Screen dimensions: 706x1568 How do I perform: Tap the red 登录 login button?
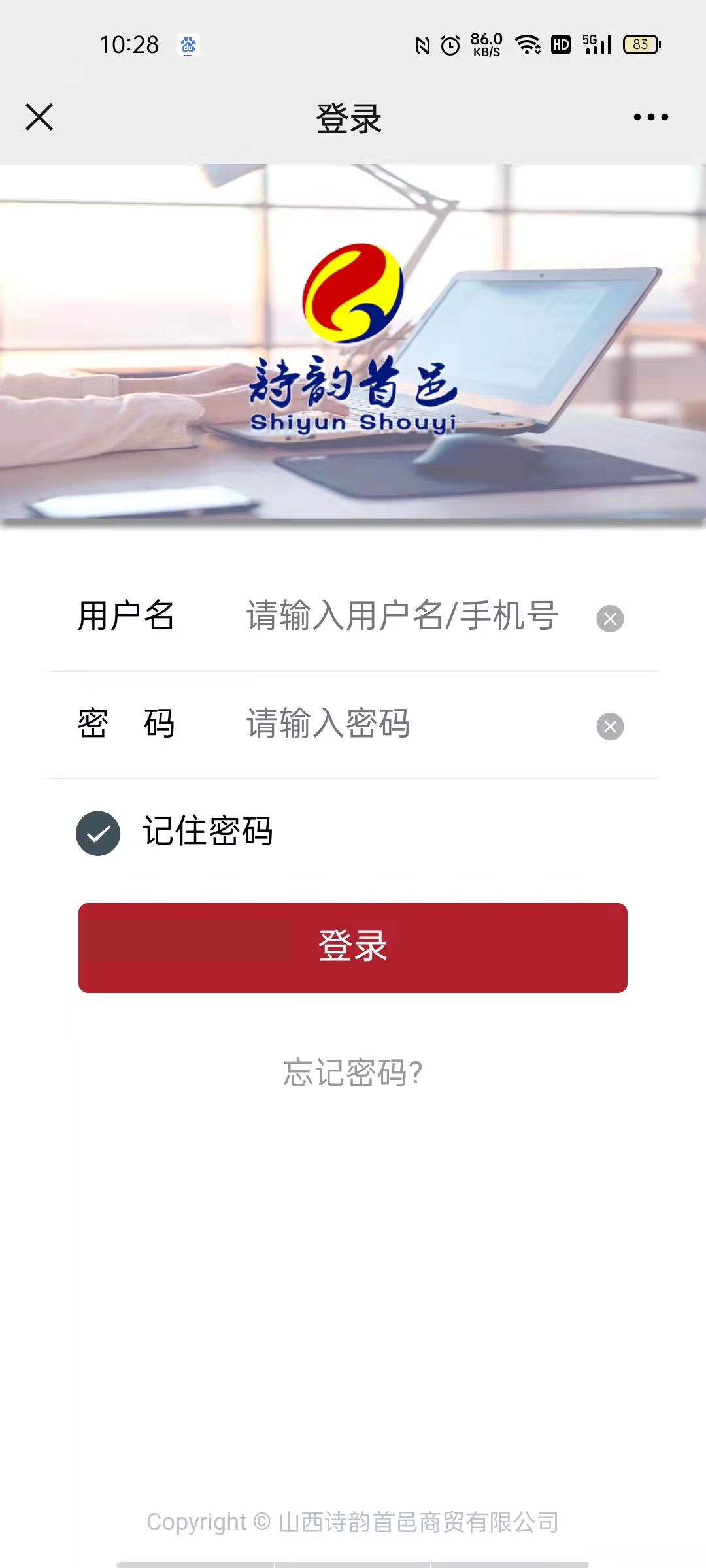[x=353, y=947]
